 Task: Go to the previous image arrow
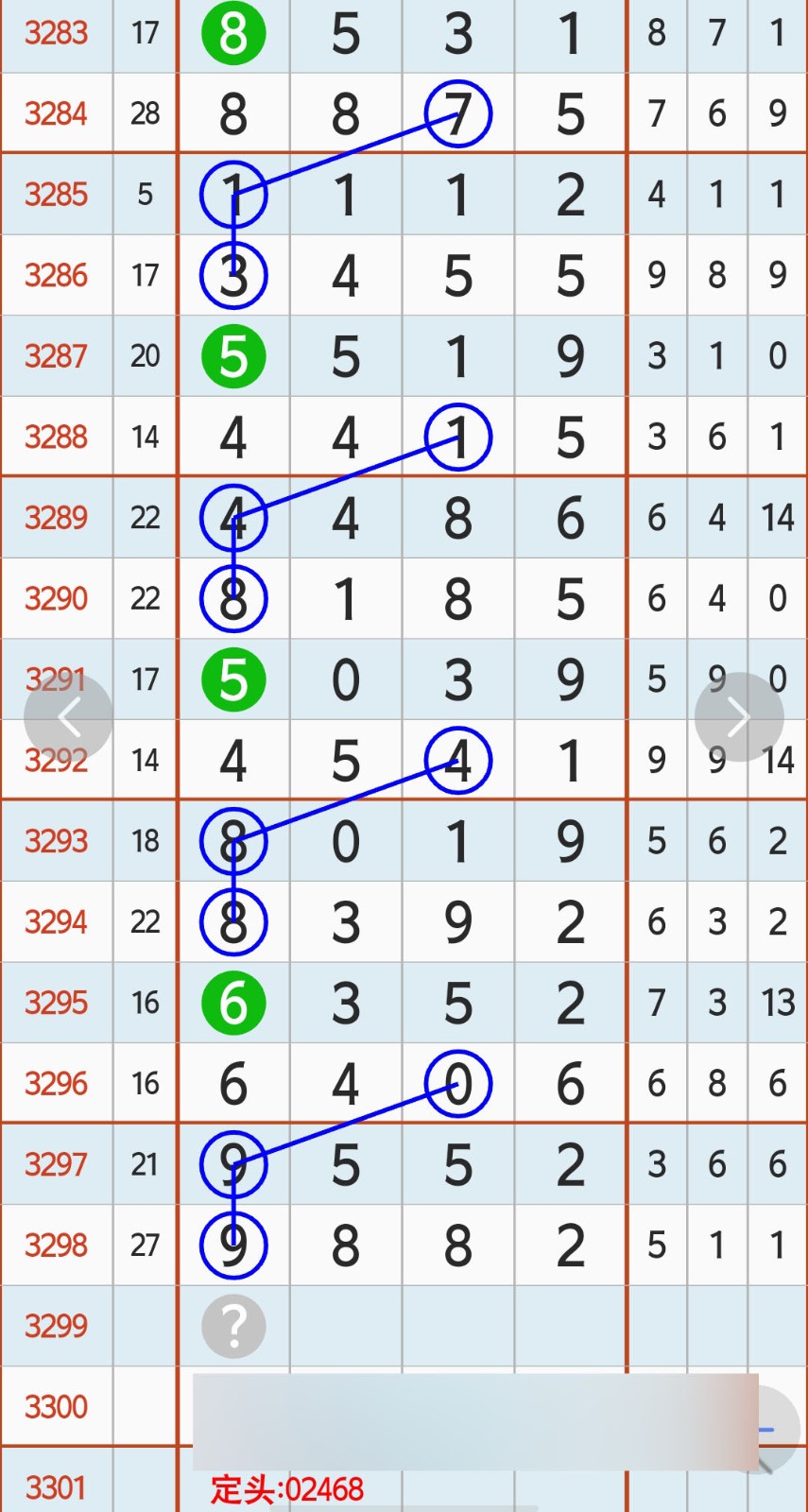[68, 718]
